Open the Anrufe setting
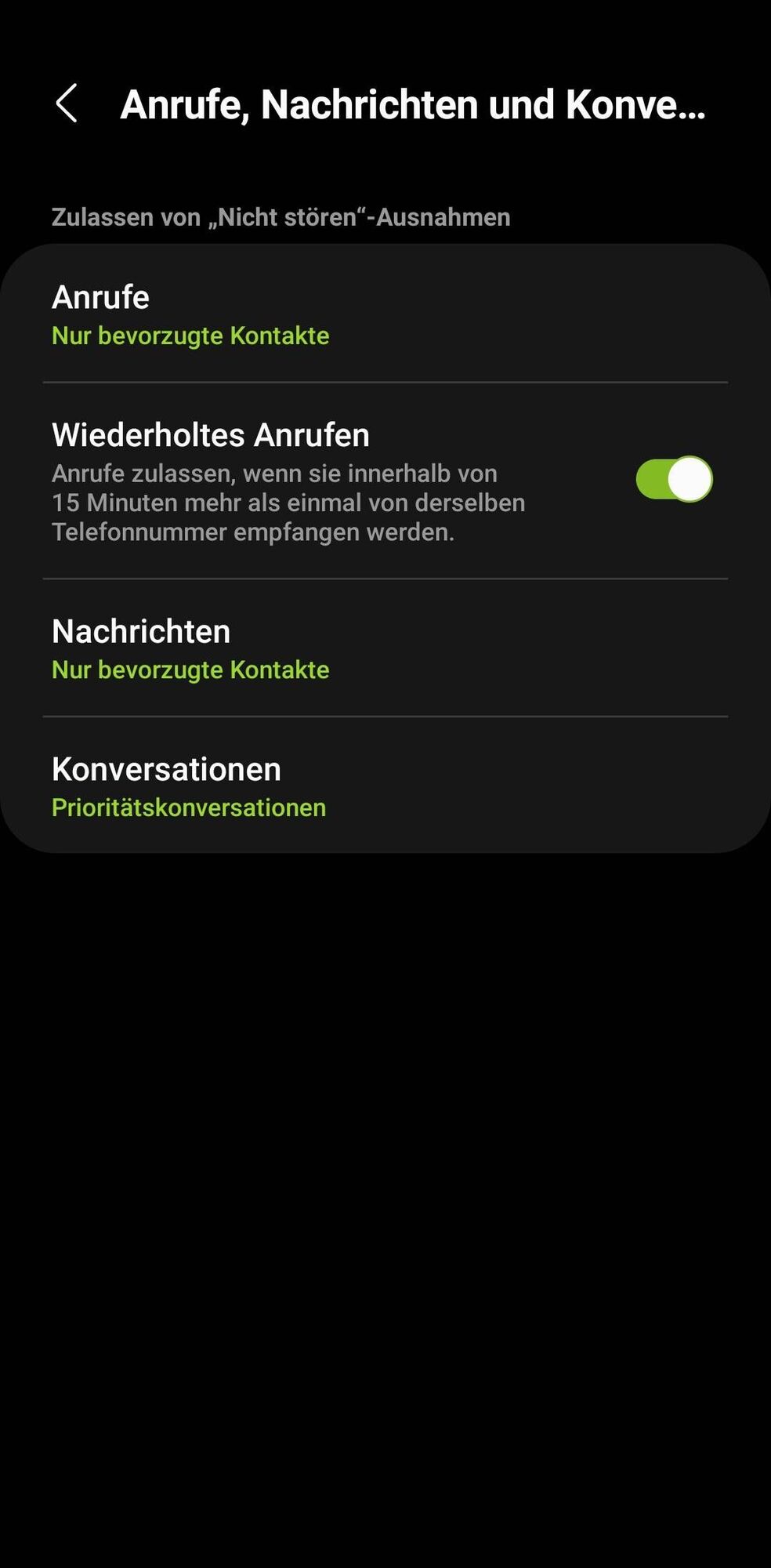The width and height of the screenshot is (771, 1568). [x=384, y=315]
